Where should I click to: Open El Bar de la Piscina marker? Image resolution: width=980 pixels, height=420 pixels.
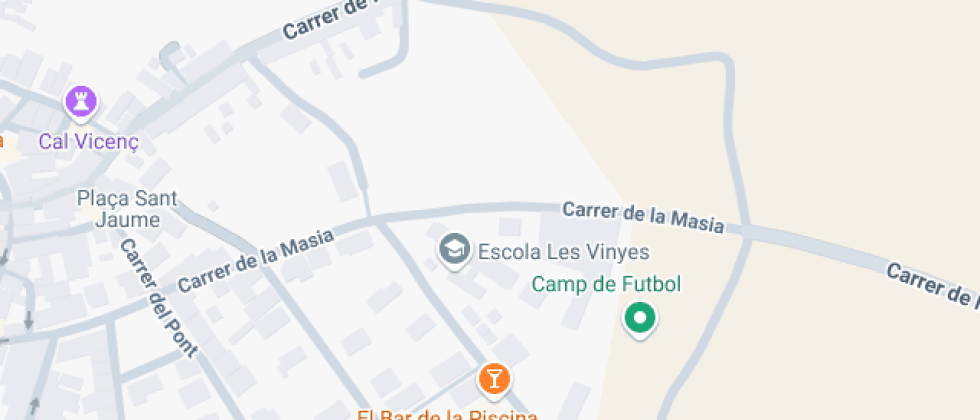click(493, 378)
